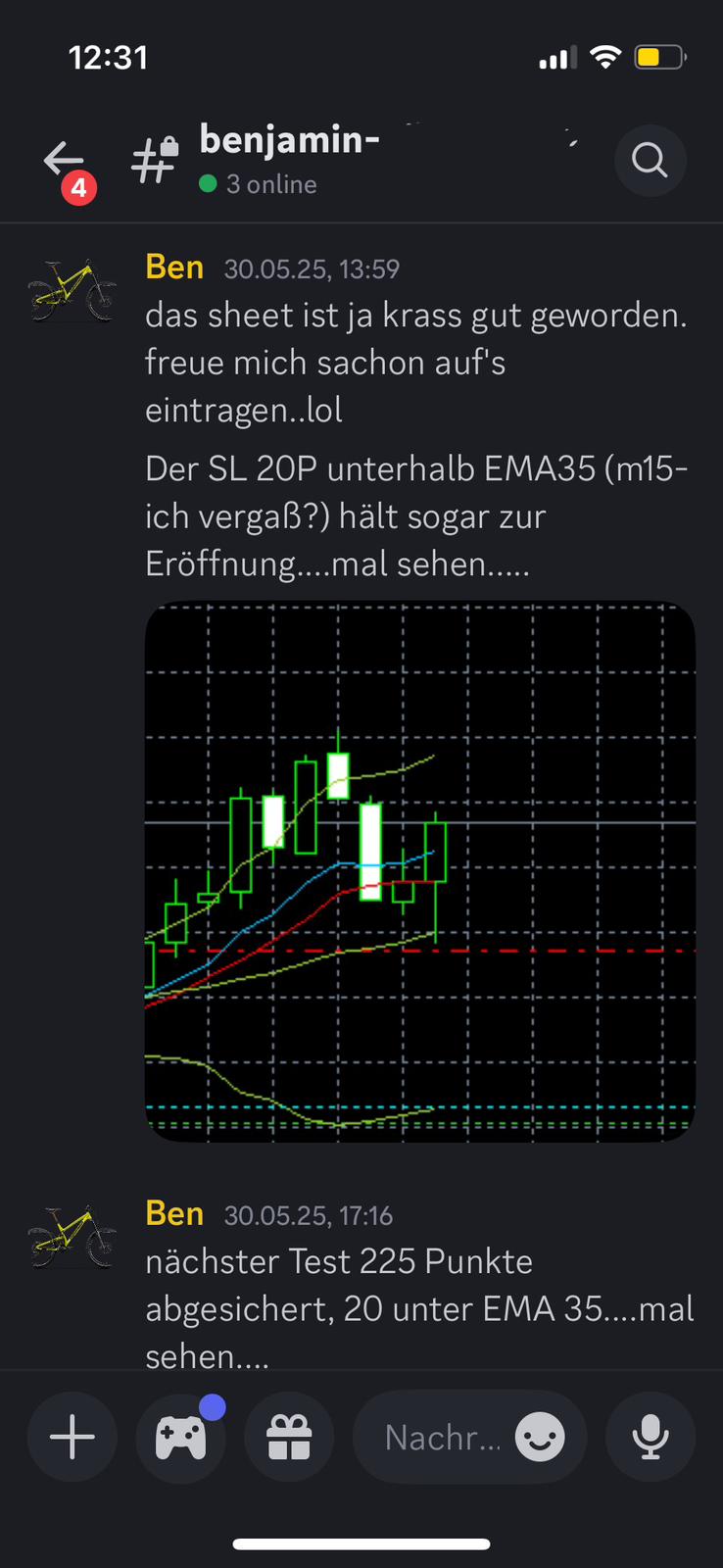Open the emoji picker smiley
723x1568 pixels.
coord(541,1438)
